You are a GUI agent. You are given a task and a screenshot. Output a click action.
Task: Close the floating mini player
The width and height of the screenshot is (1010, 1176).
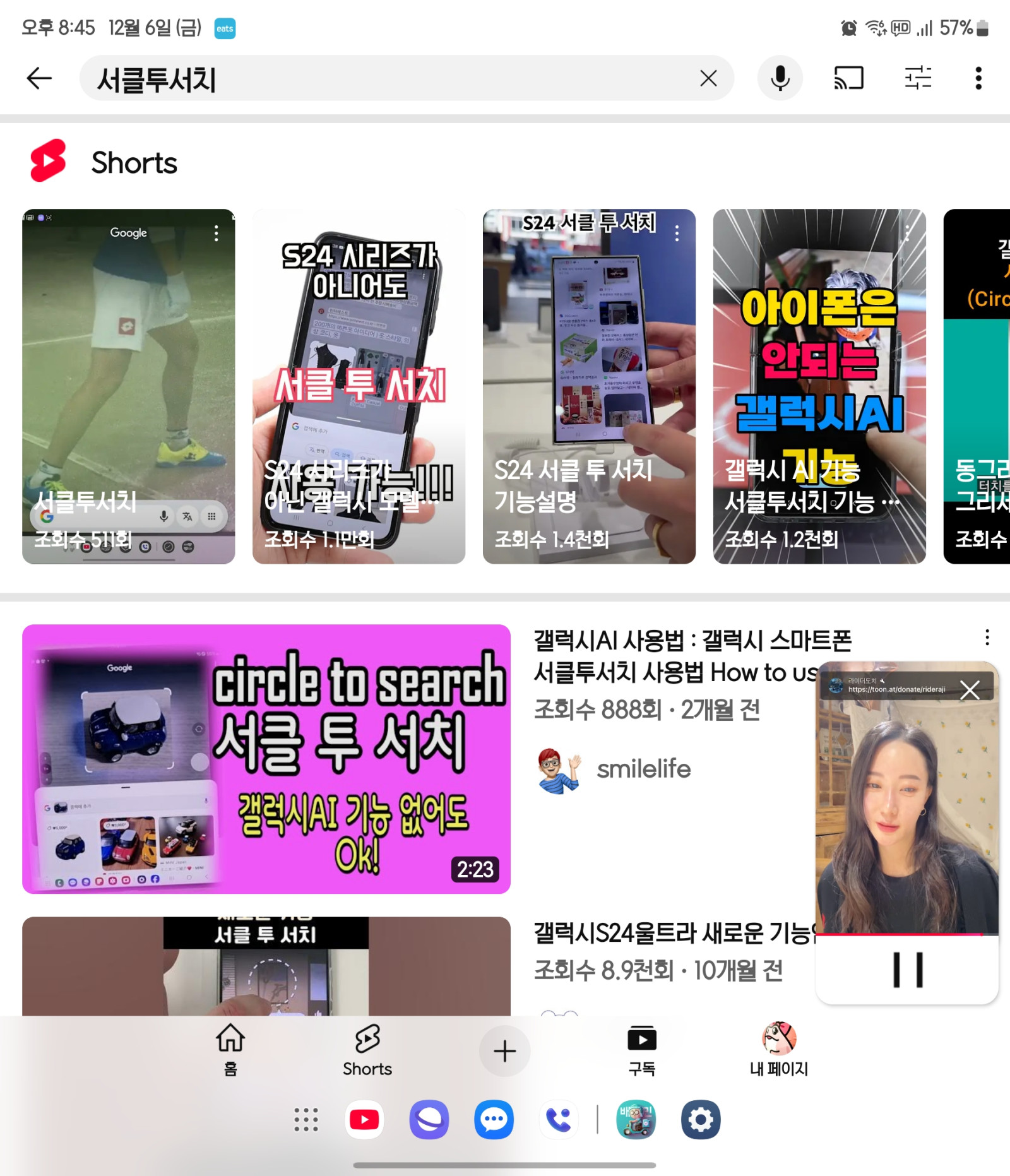(x=970, y=690)
